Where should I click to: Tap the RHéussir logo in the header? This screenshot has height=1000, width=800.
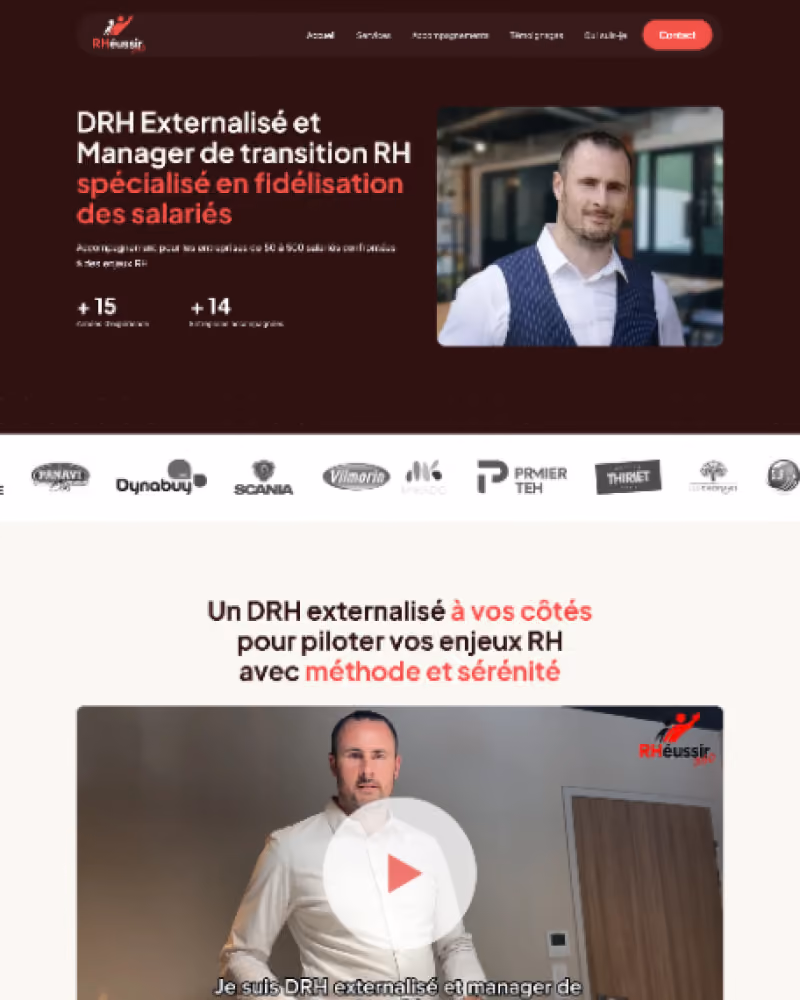[118, 34]
